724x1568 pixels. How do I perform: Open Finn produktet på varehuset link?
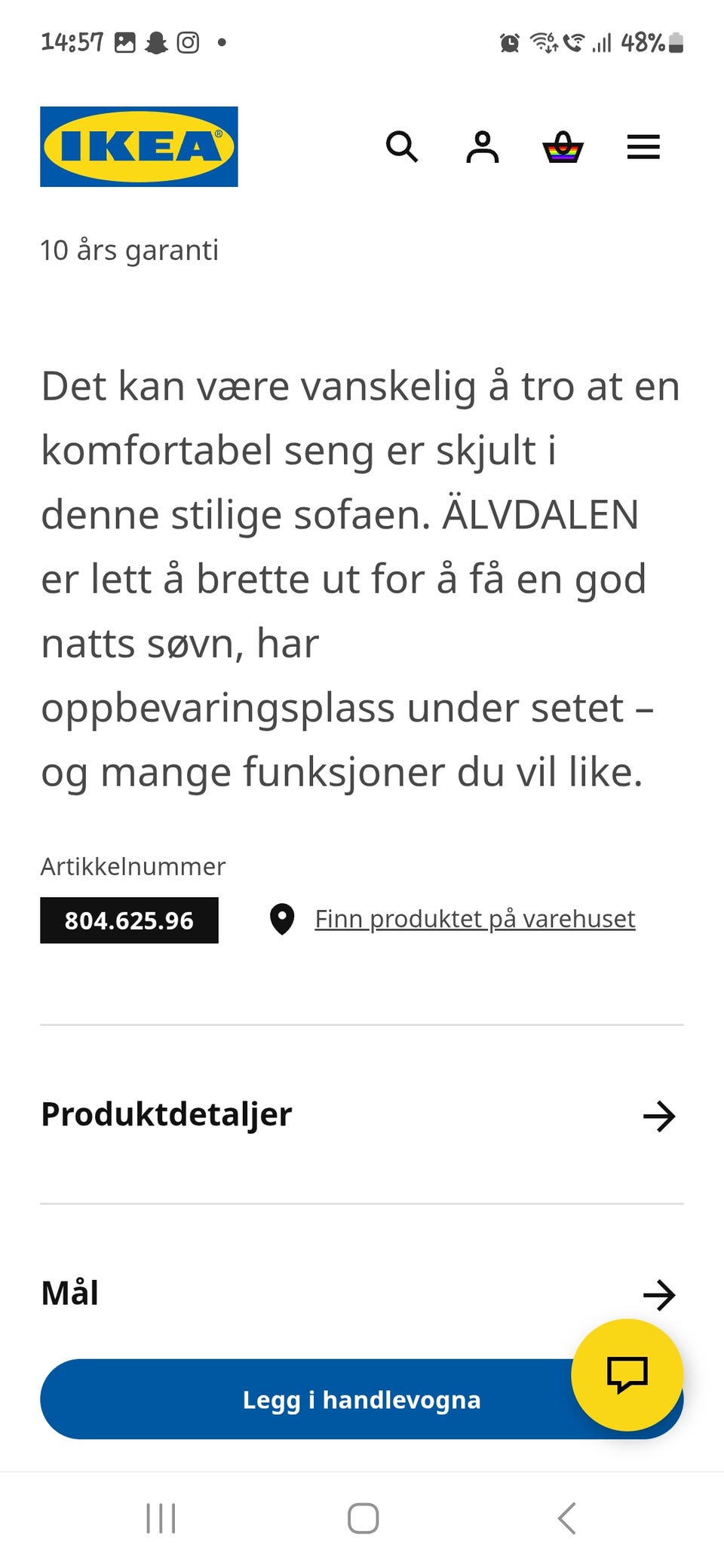click(x=474, y=919)
